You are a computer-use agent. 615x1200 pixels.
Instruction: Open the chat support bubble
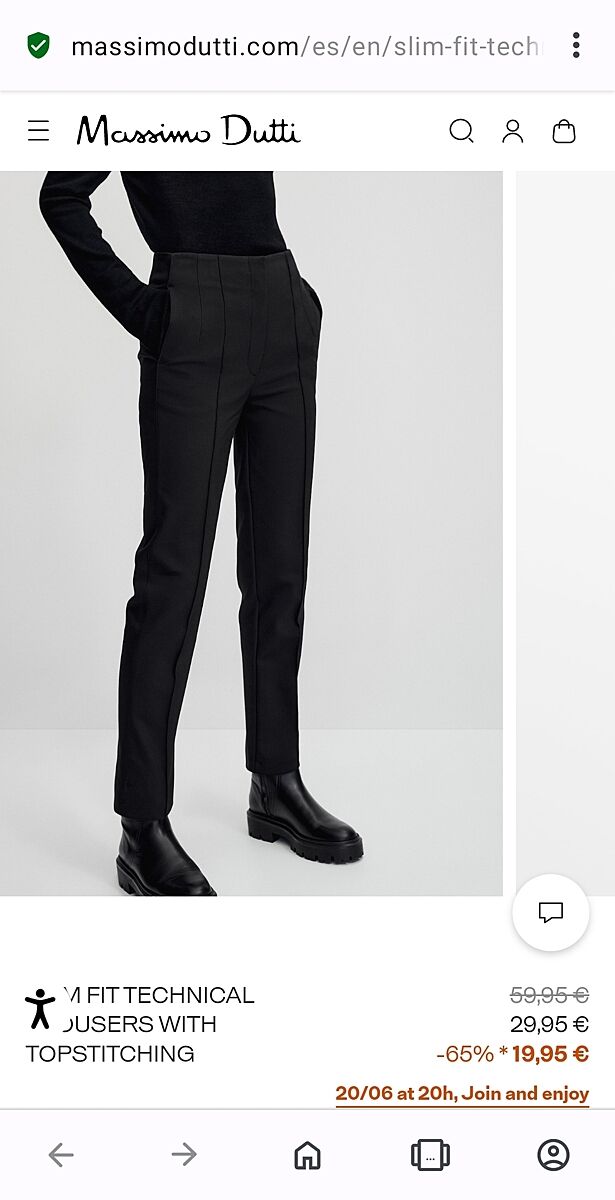(x=551, y=912)
